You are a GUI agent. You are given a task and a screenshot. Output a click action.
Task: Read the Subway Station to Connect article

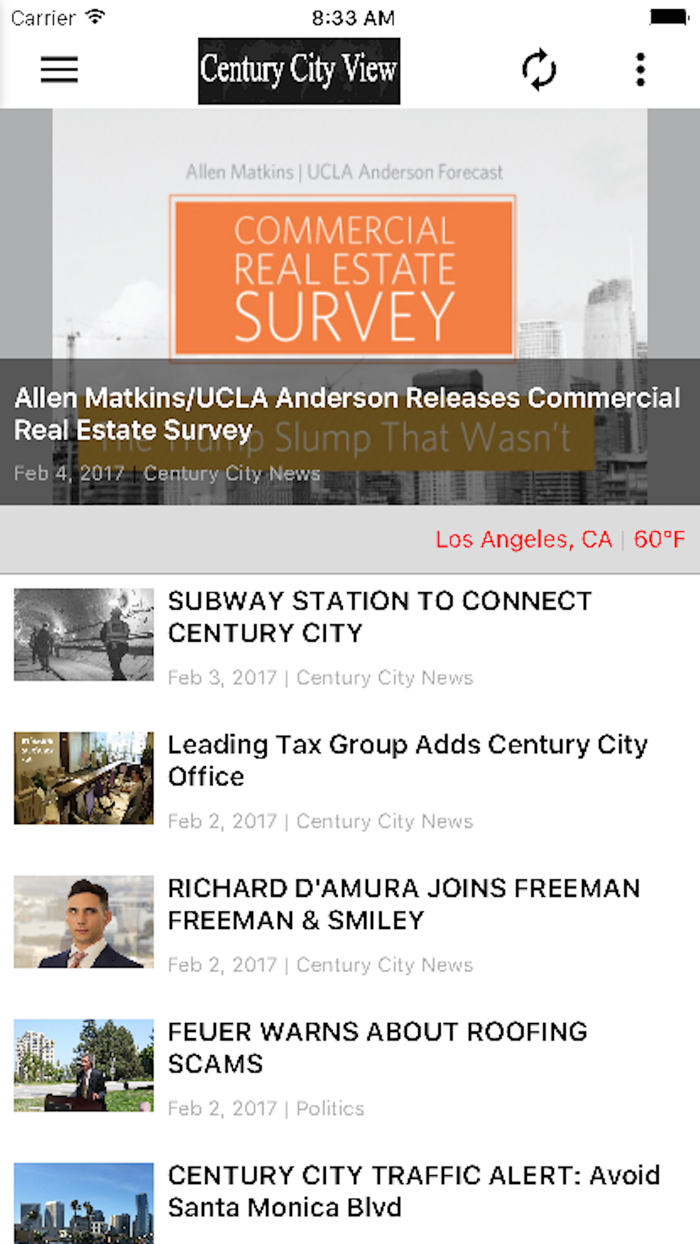click(380, 617)
